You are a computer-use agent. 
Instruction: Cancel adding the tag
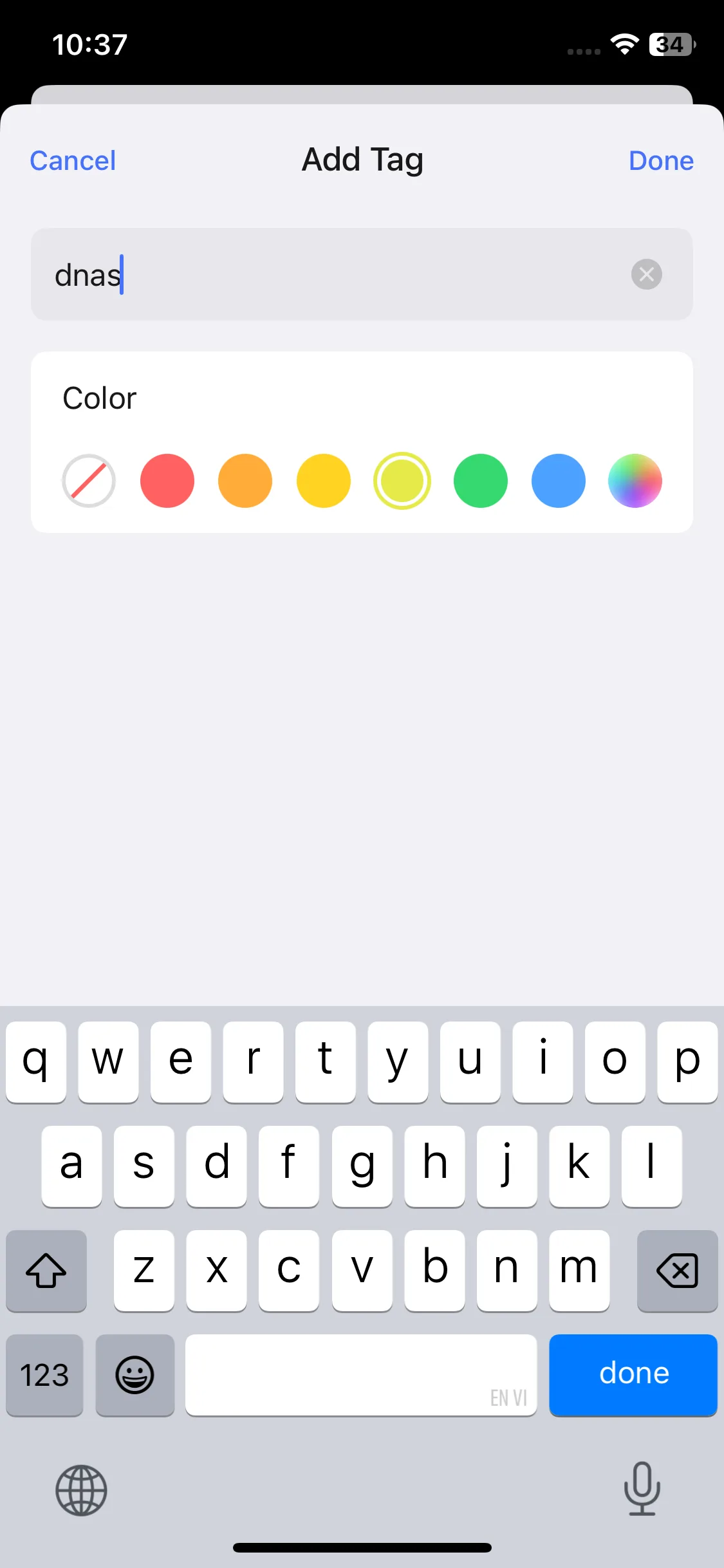(73, 160)
